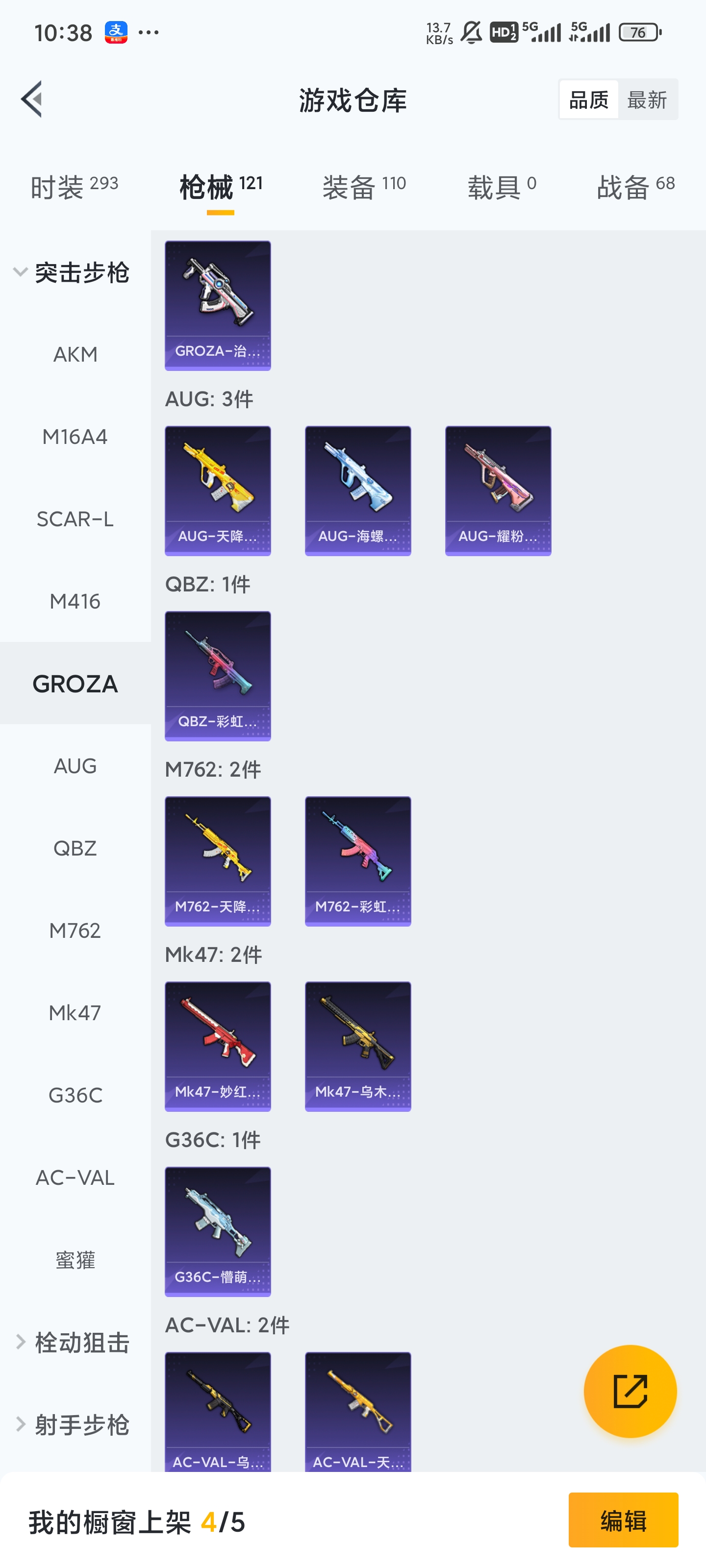This screenshot has width=706, height=1568.
Task: Jump to 蜜獾 in the sidebar
Action: 75,1260
